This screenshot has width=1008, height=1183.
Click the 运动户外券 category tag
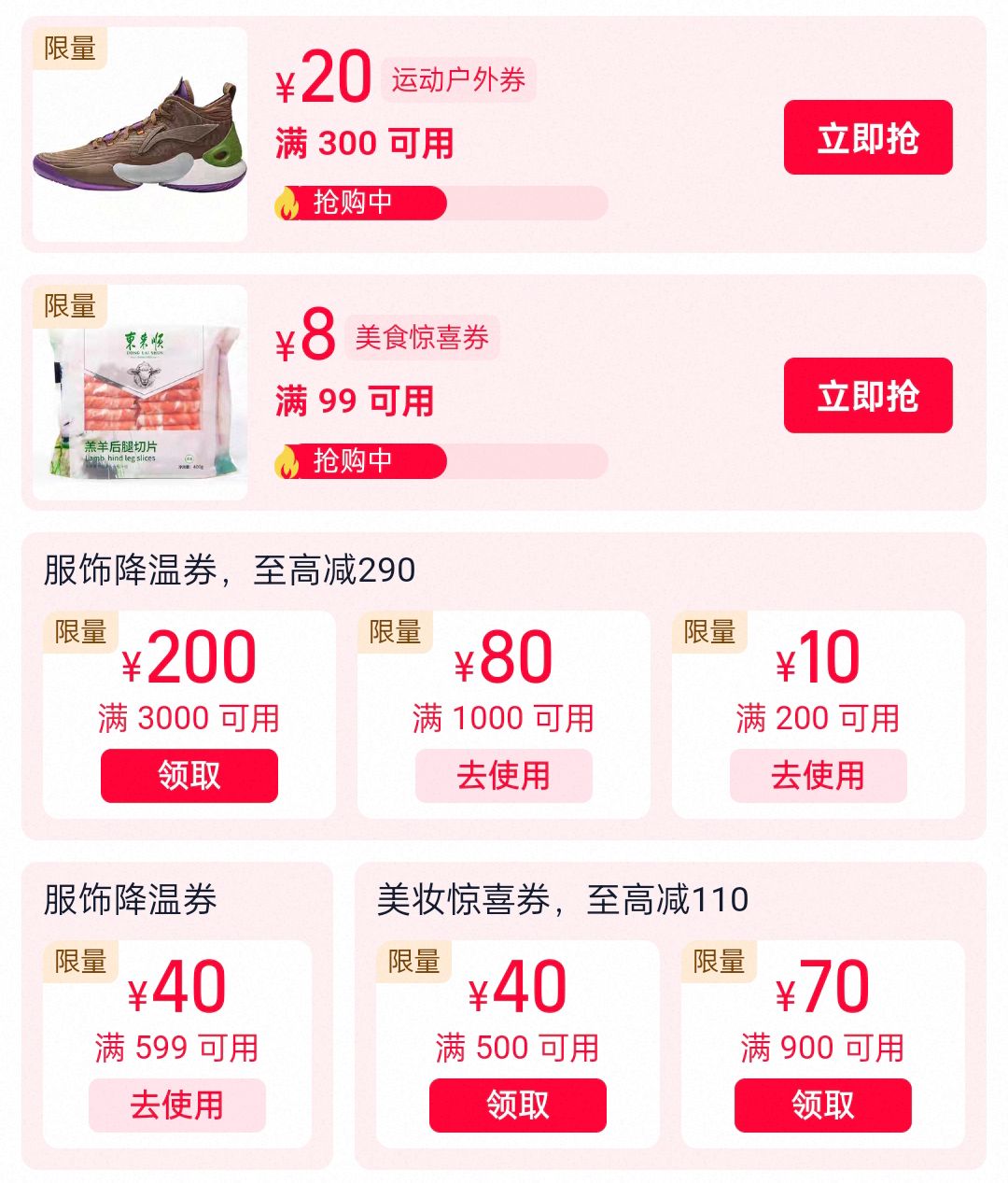tap(458, 82)
